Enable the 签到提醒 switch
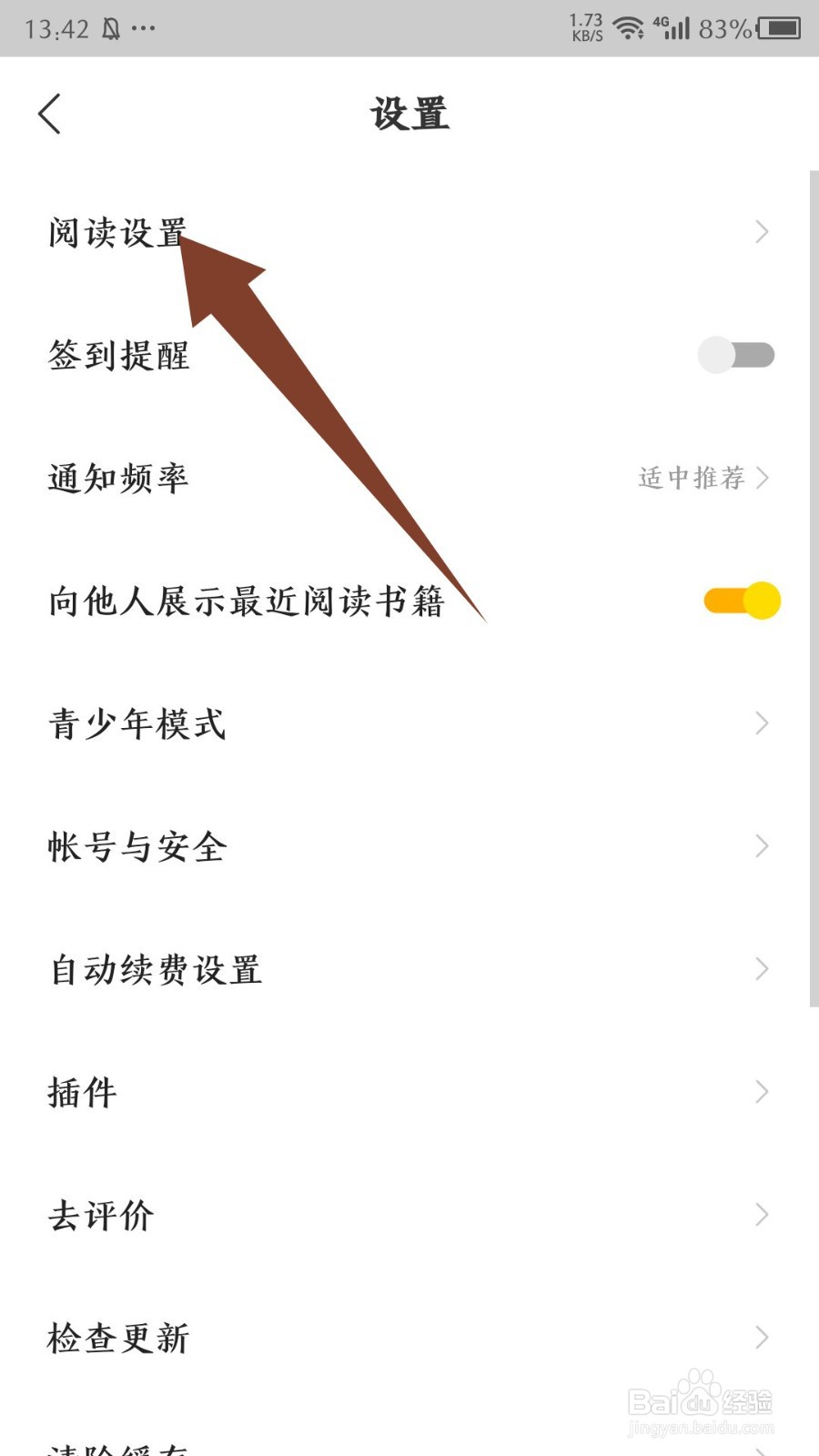Image resolution: width=819 pixels, height=1456 pixels. click(736, 355)
